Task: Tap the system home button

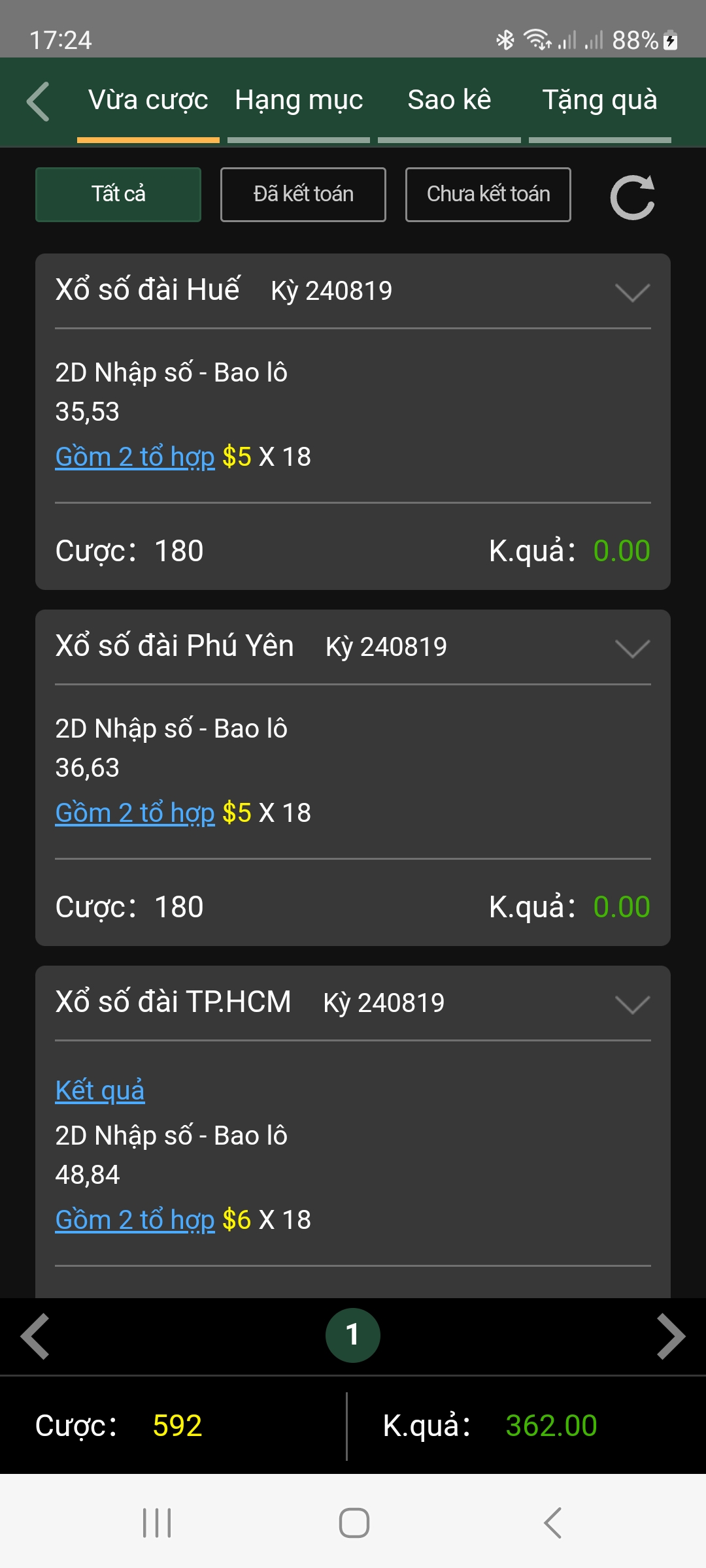Action: coord(354,1523)
